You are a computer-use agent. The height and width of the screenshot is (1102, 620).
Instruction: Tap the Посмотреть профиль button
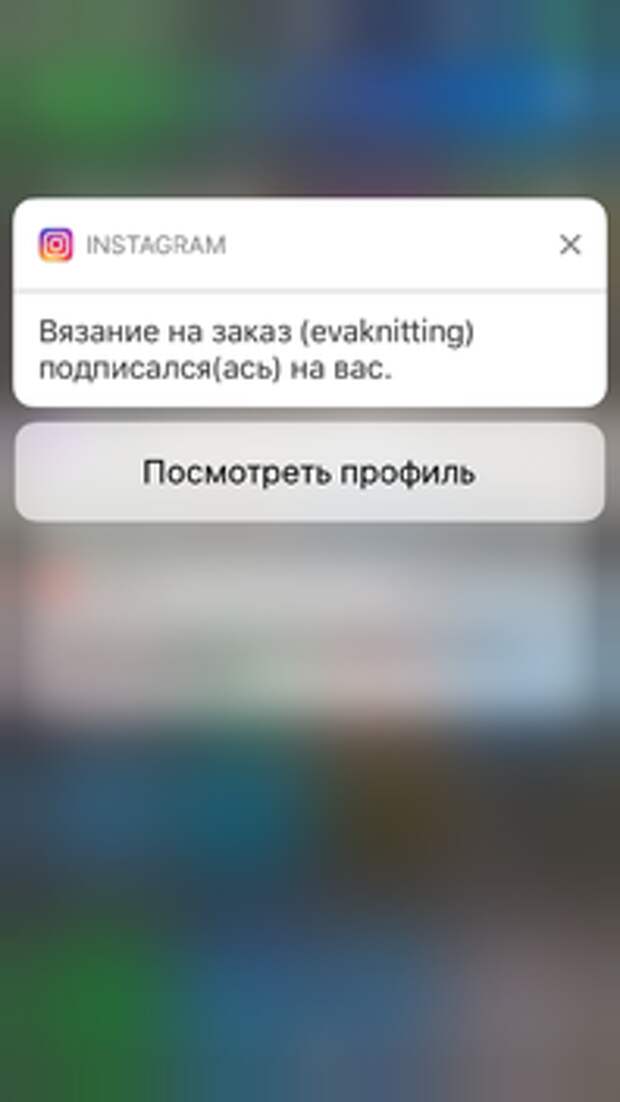(x=309, y=472)
